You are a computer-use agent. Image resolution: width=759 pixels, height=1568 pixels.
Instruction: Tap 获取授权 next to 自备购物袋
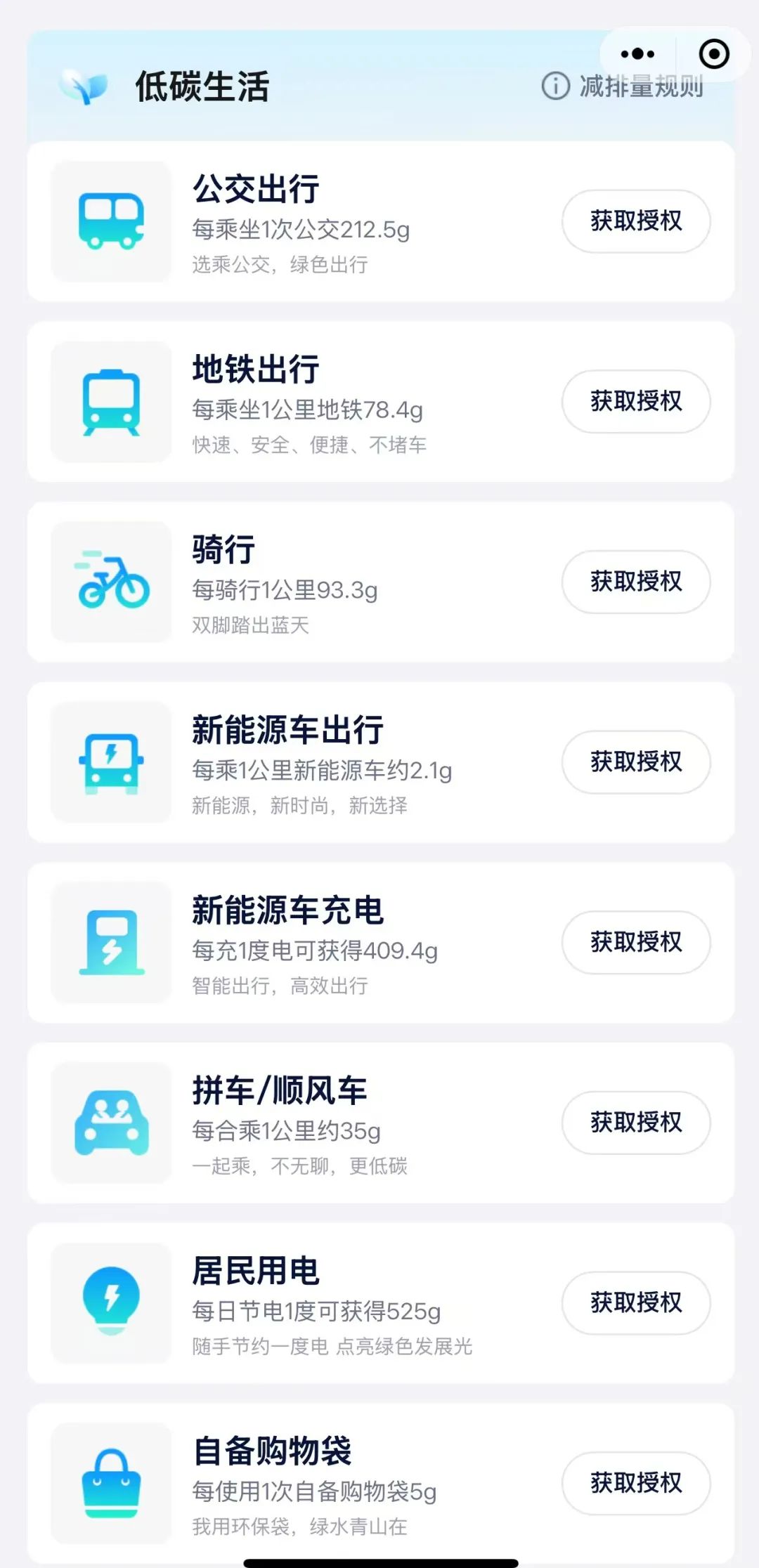(x=636, y=1483)
